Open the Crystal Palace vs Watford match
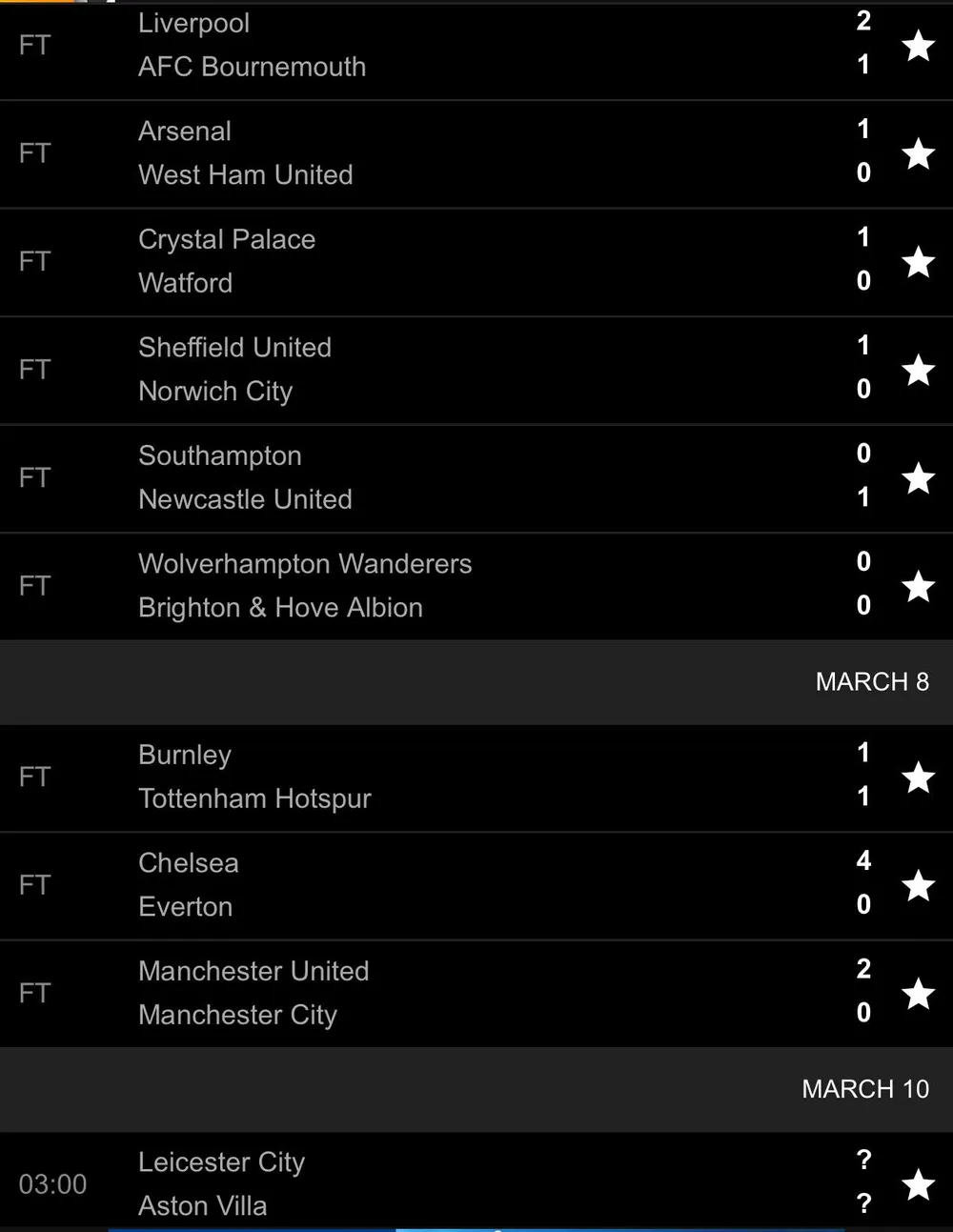953x1232 pixels. 429,261
